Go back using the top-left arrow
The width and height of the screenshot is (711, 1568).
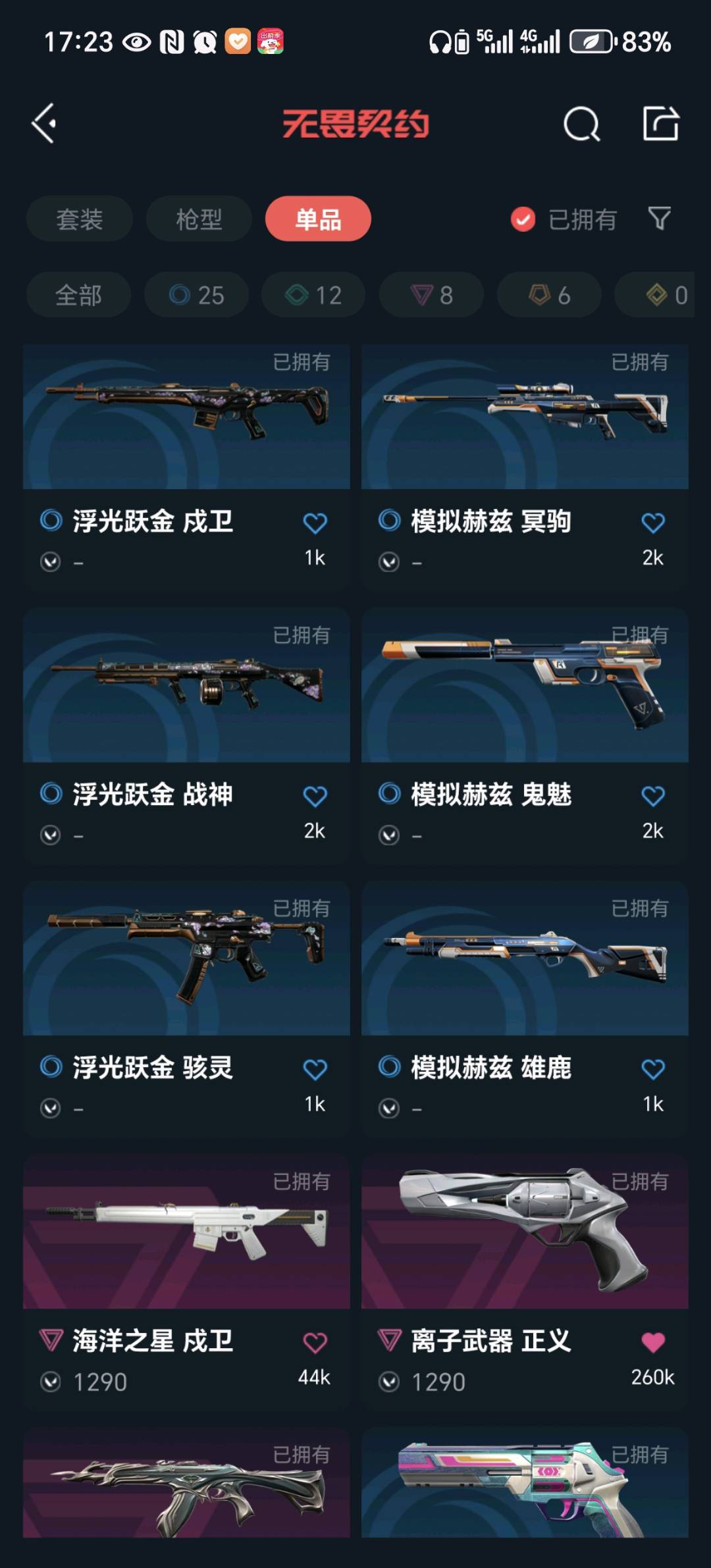click(x=45, y=123)
